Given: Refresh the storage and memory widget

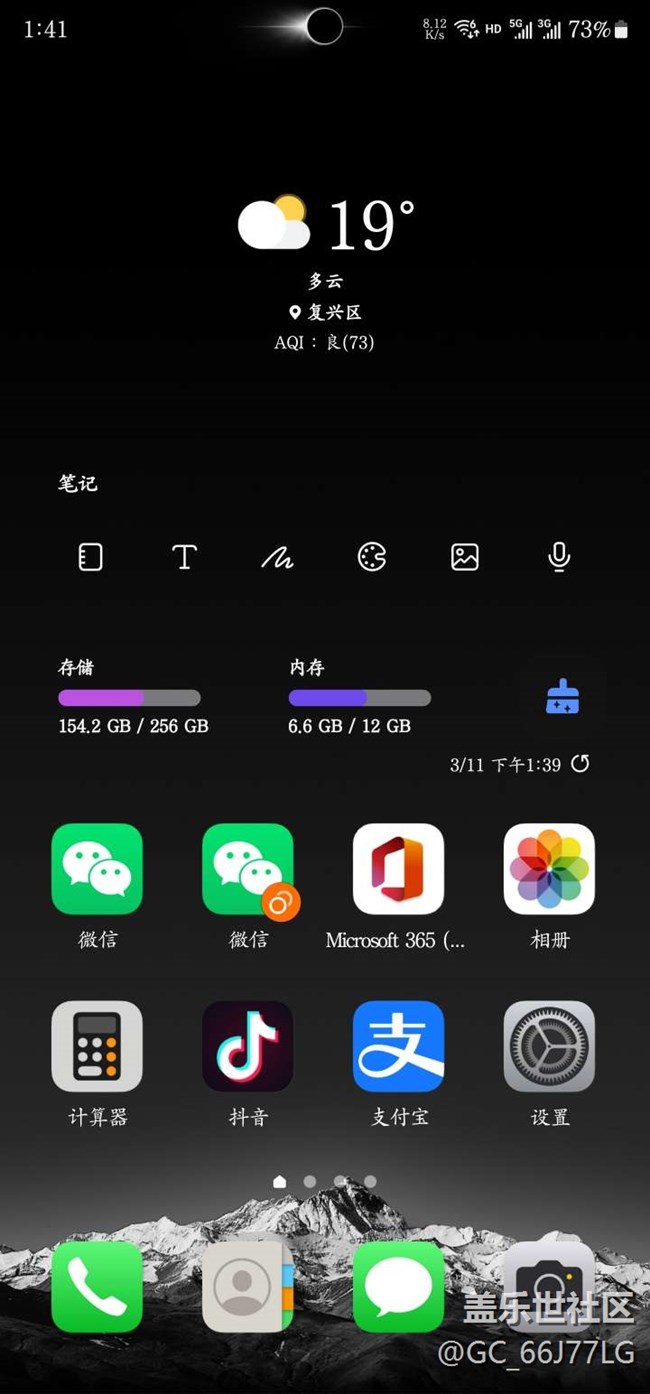Looking at the screenshot, I should point(580,764).
